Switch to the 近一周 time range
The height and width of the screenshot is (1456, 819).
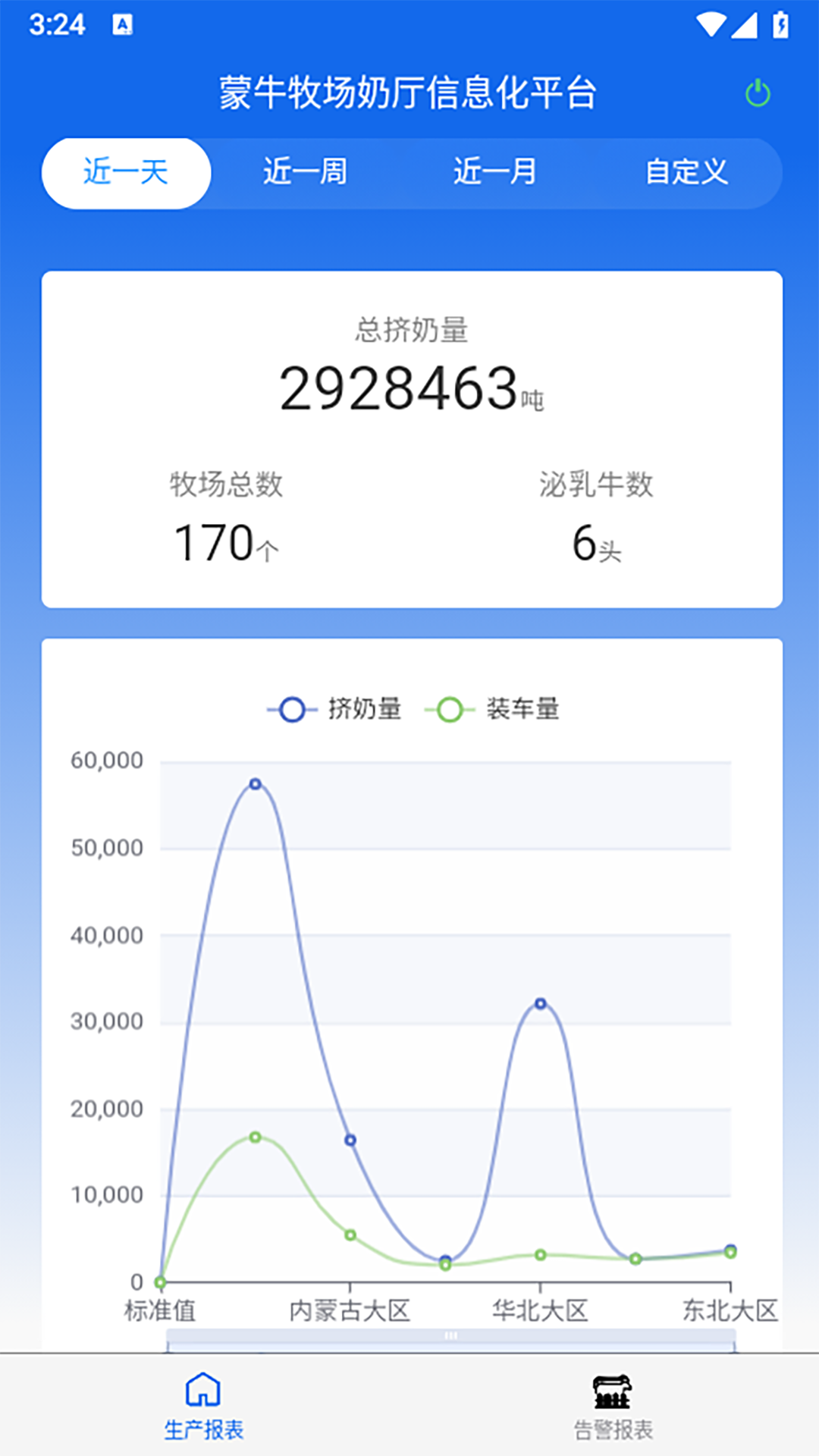point(305,173)
